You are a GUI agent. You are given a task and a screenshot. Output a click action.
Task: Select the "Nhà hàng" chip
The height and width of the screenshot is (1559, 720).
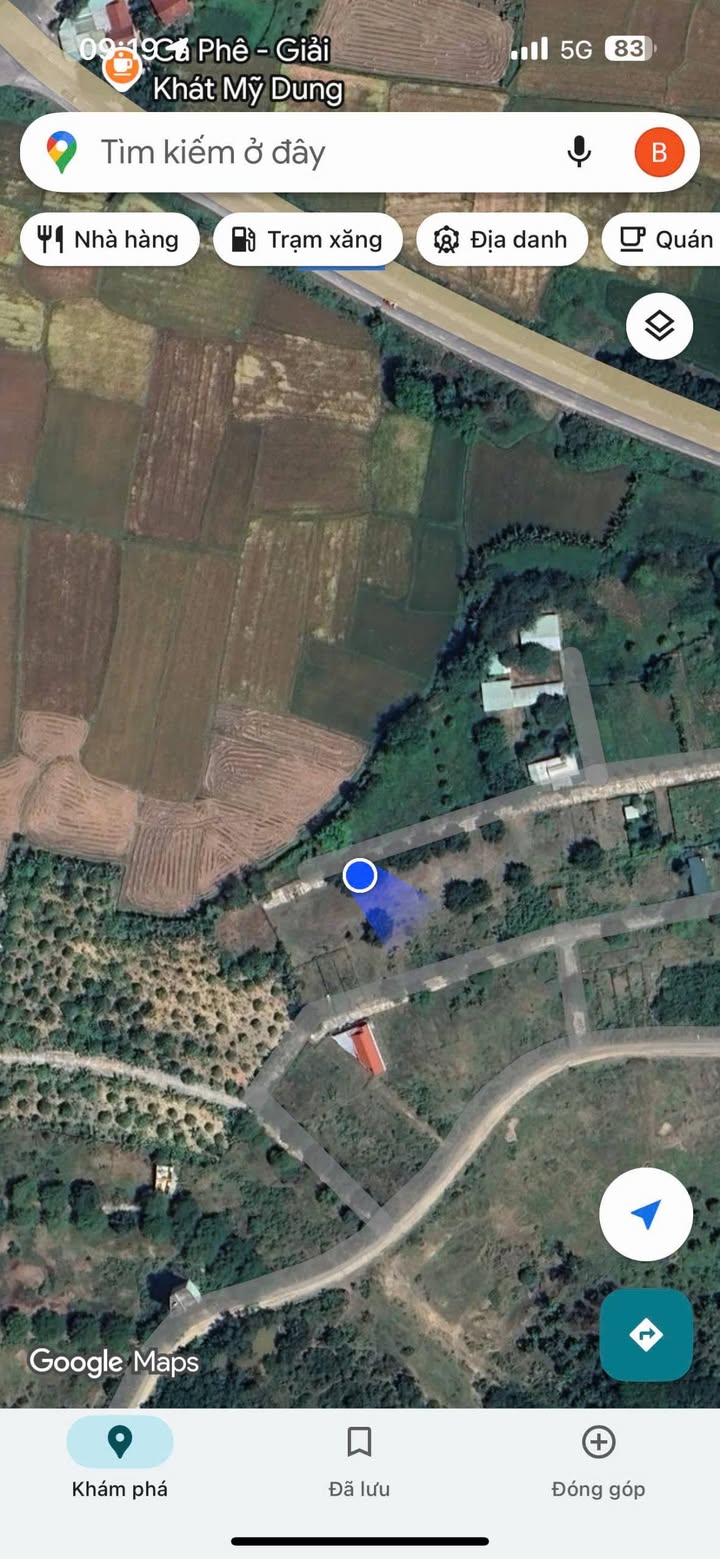tap(109, 240)
